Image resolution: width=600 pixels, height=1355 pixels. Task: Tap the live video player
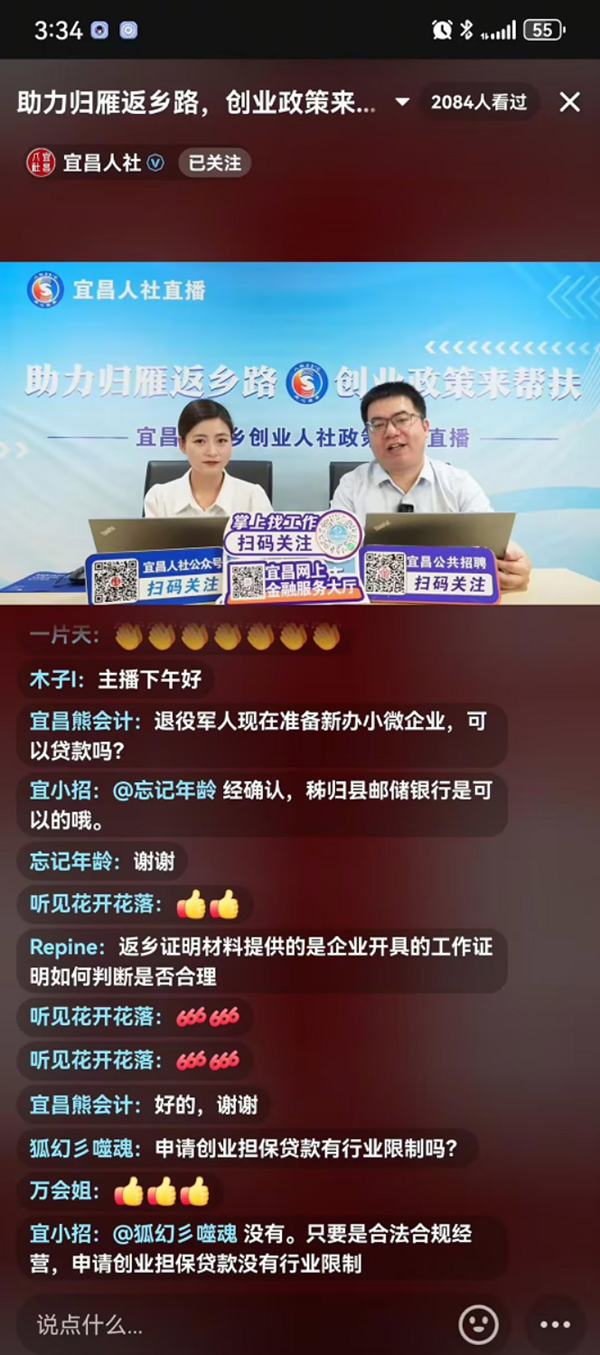tap(300, 432)
